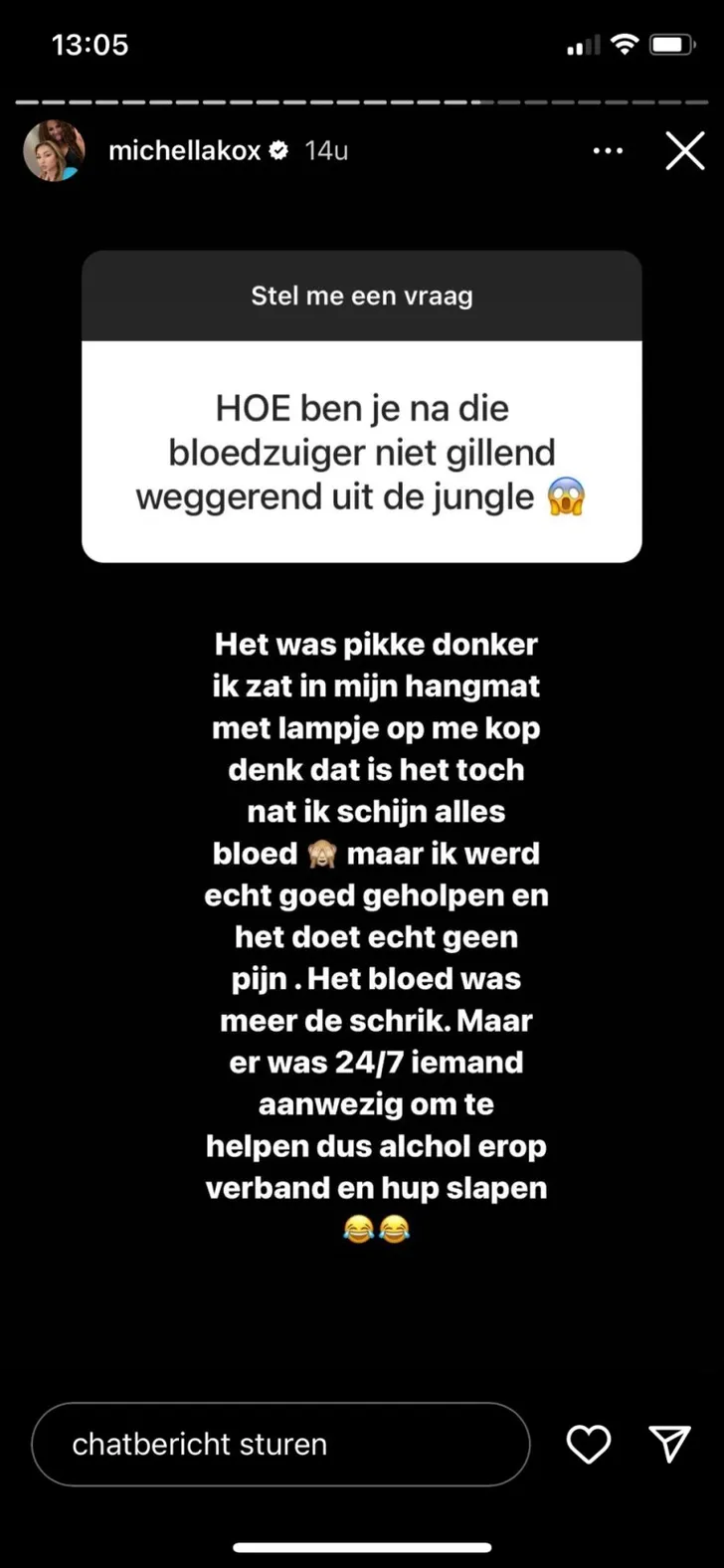Open the three-dot story options menu

[608, 151]
